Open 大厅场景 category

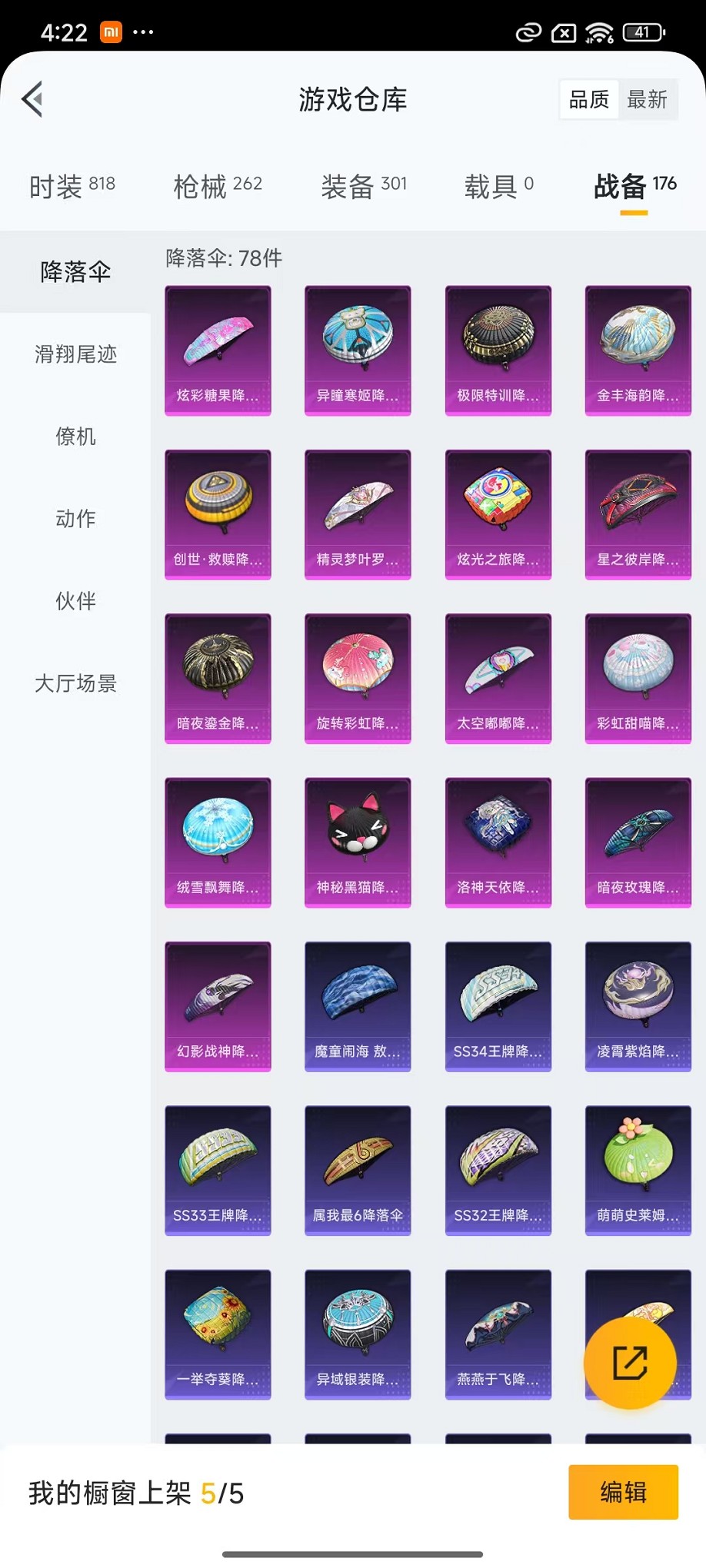(x=75, y=683)
